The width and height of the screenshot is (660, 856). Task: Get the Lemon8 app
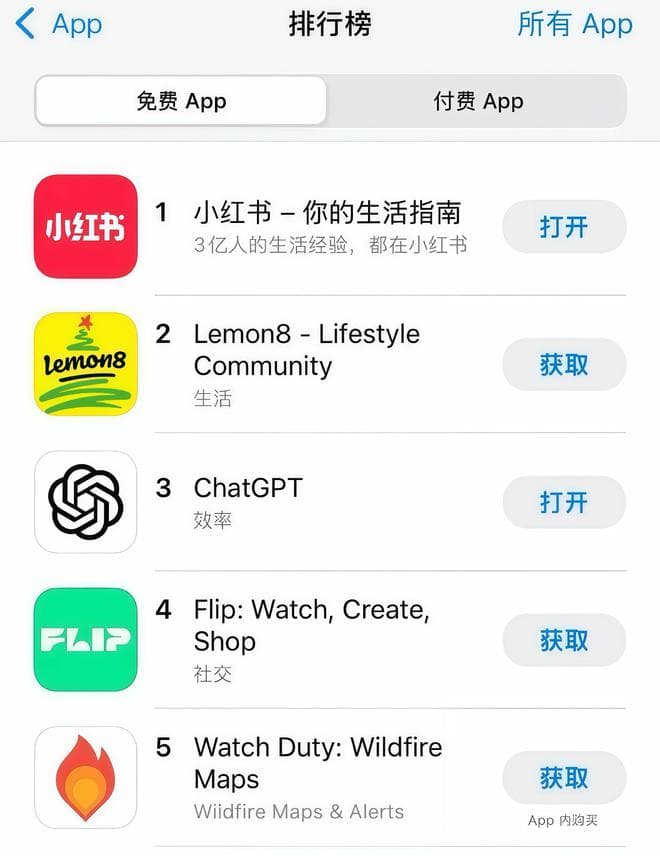point(564,365)
